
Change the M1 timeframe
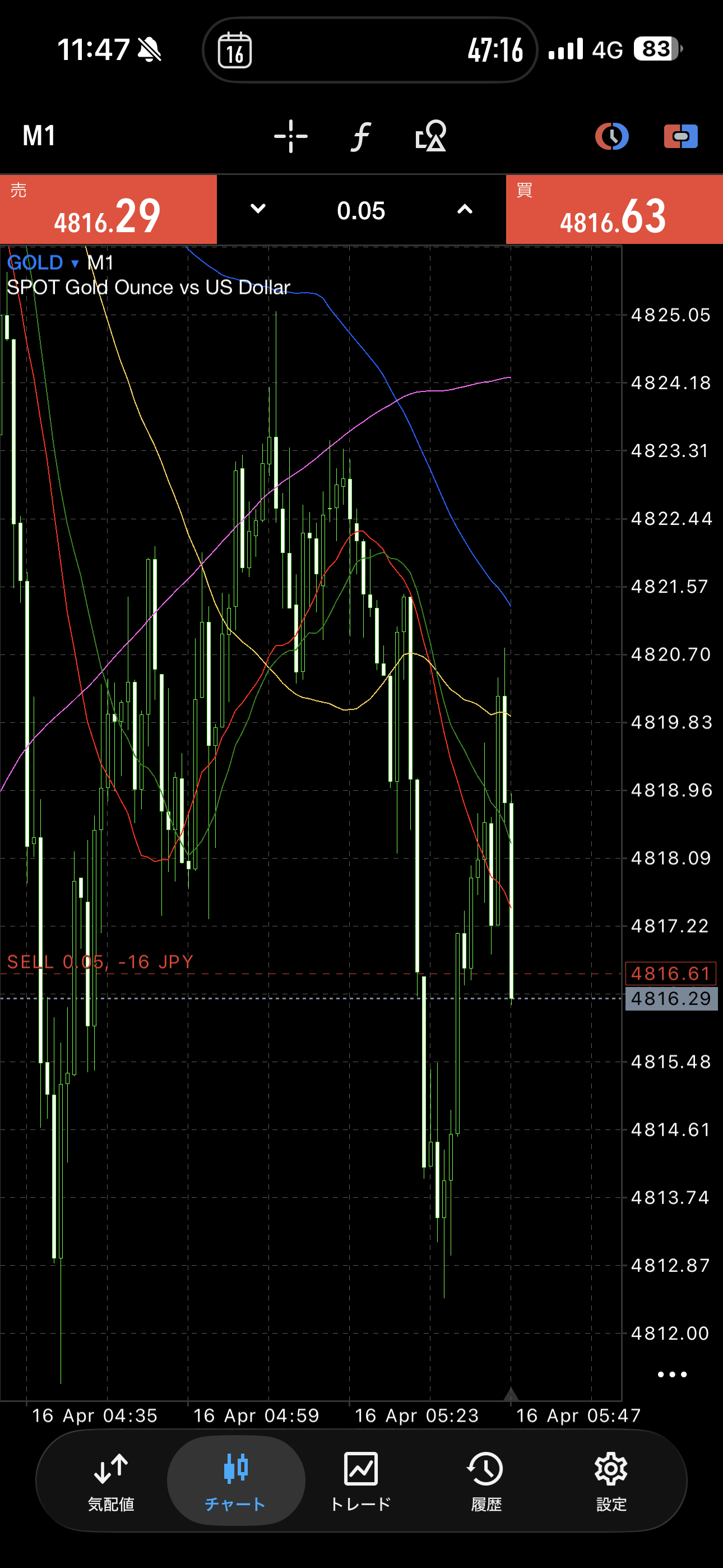click(x=39, y=136)
